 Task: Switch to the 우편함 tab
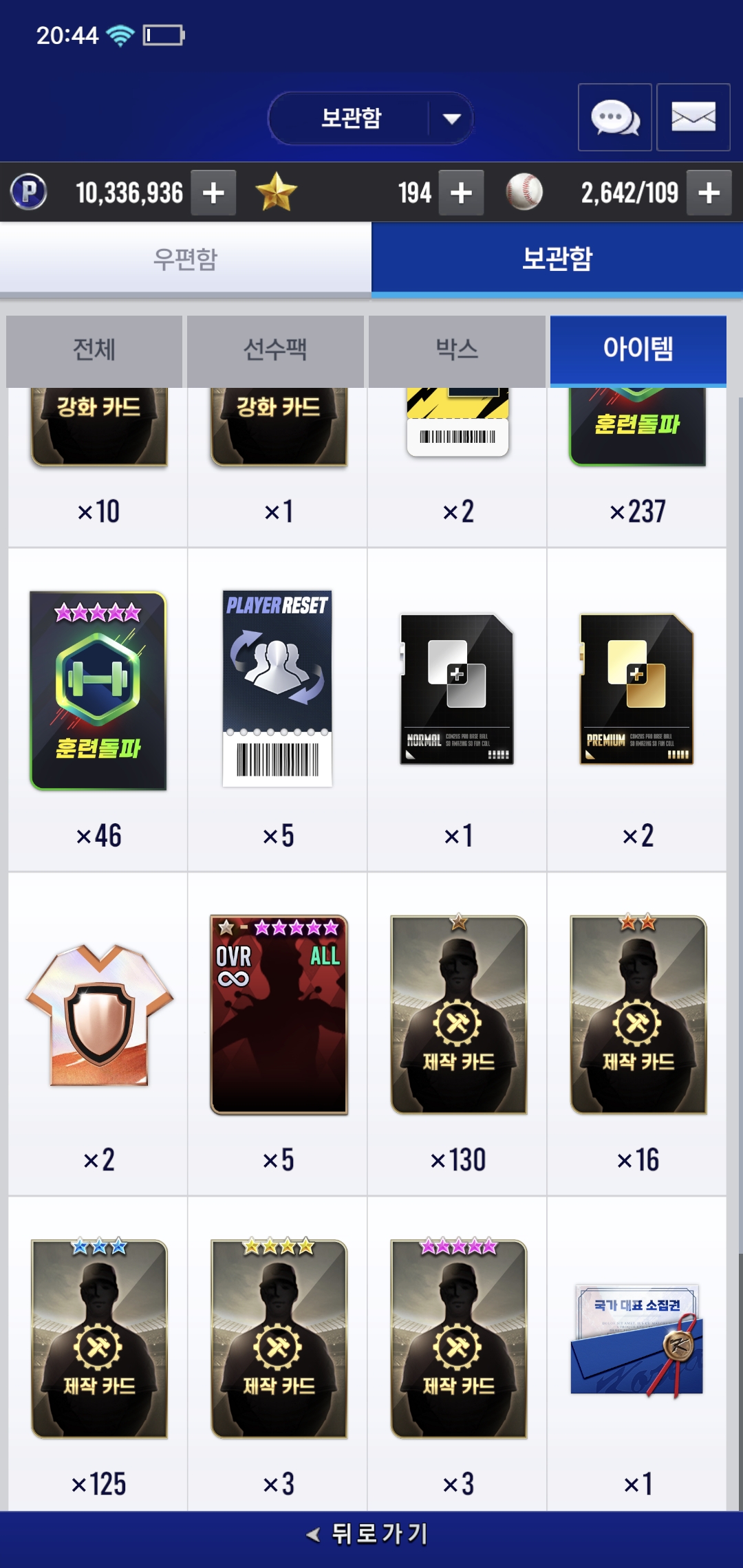click(186, 259)
